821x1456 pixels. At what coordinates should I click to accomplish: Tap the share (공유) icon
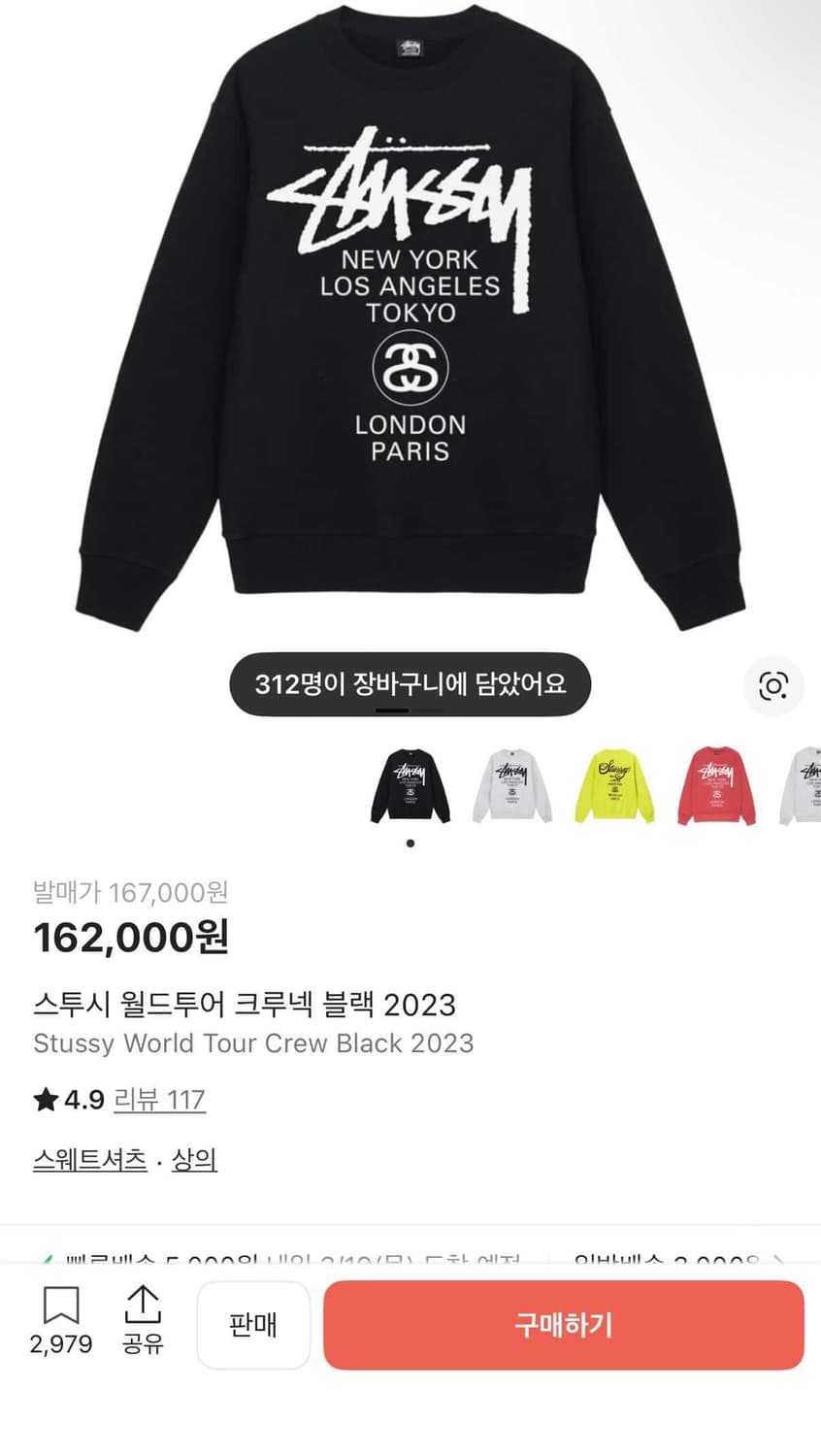142,1306
